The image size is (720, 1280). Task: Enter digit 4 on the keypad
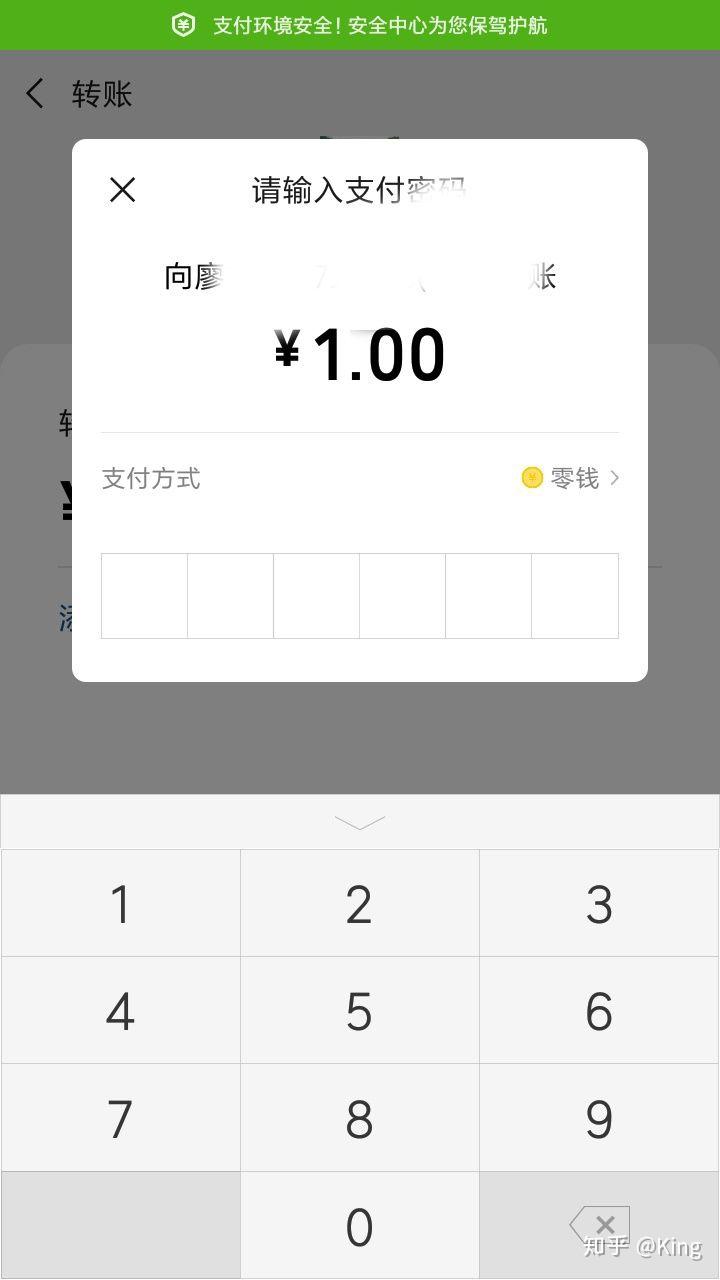(x=120, y=1011)
